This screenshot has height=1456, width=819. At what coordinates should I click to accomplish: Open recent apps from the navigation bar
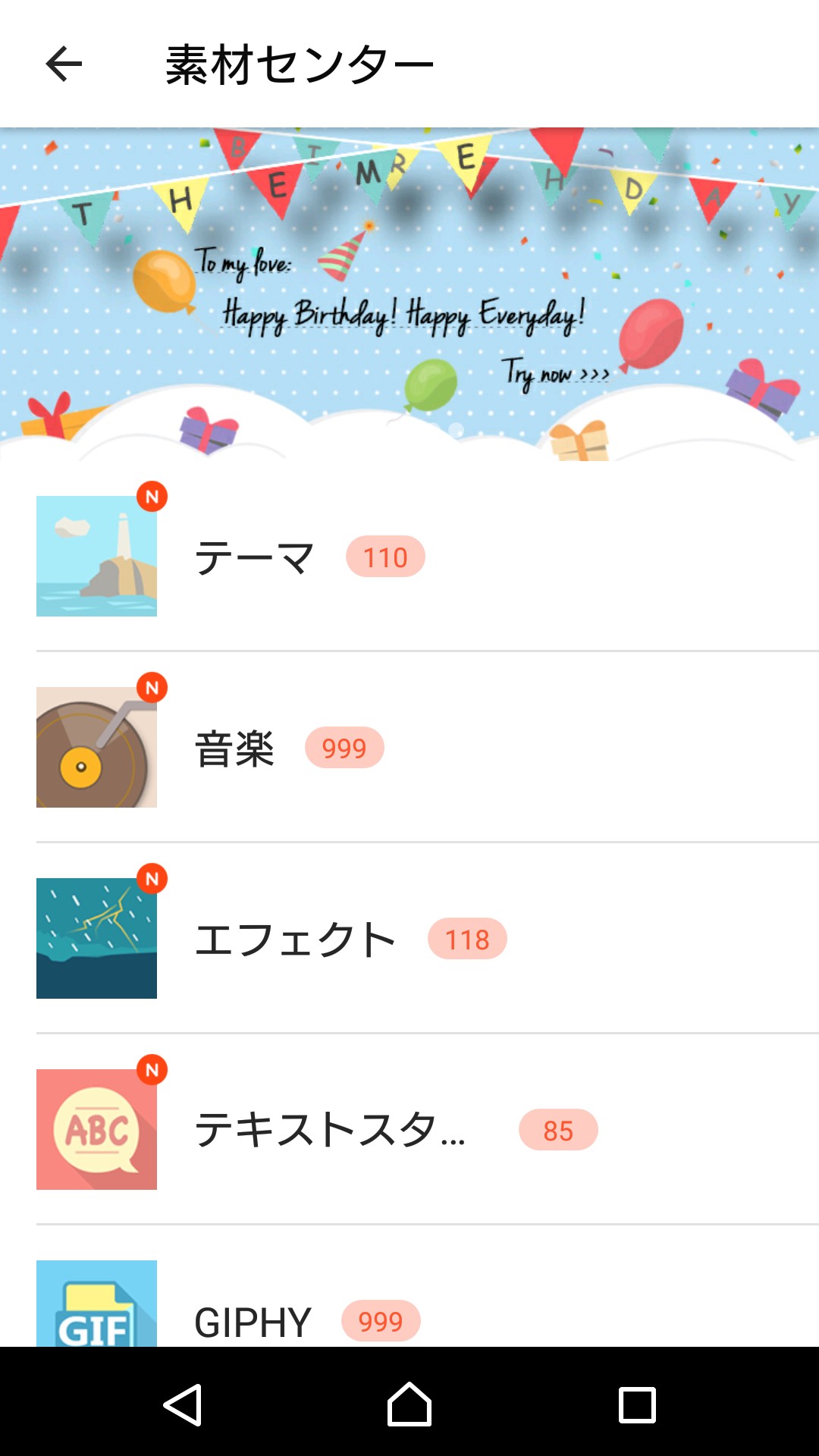(637, 1404)
